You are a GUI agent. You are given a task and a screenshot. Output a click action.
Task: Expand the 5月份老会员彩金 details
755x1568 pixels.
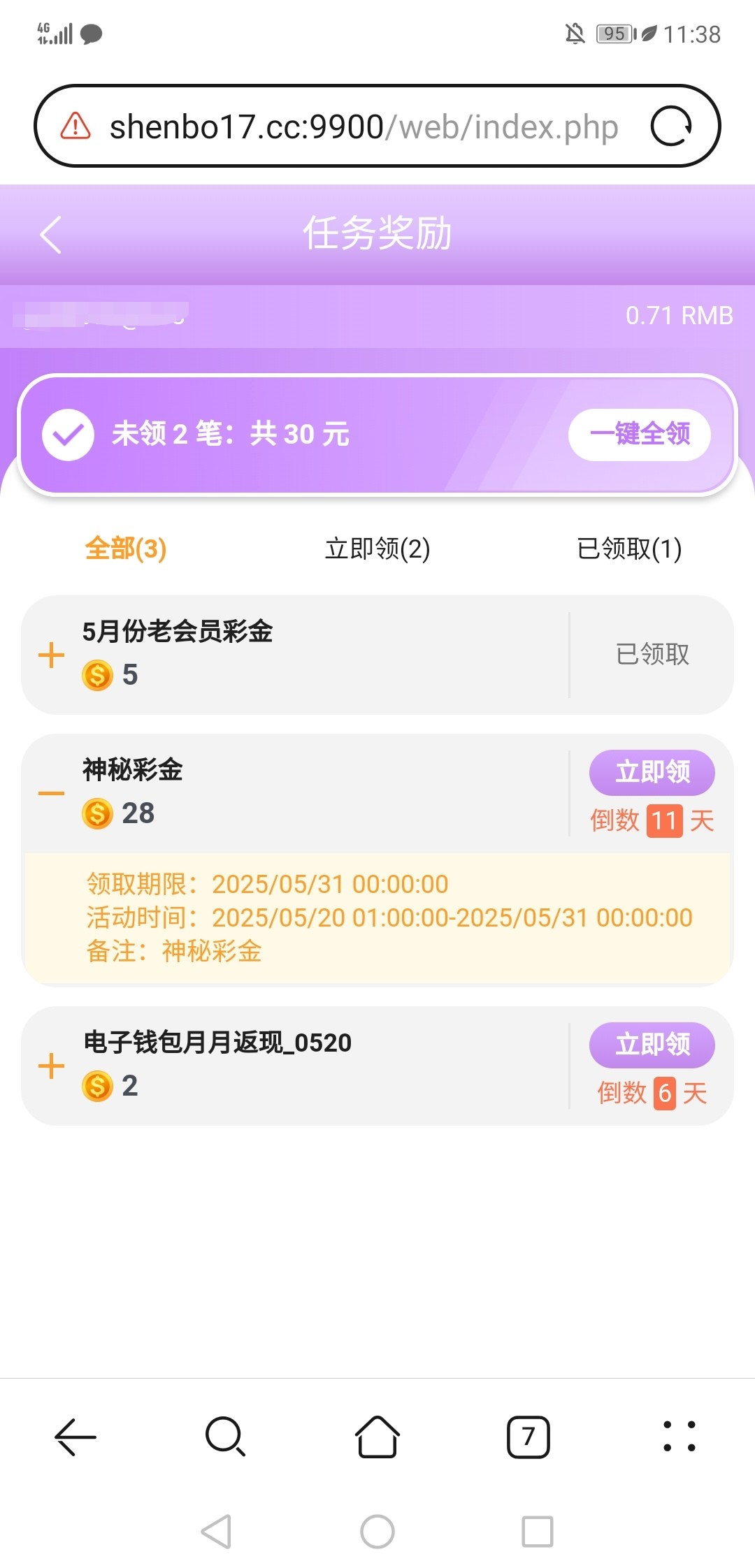(51, 655)
